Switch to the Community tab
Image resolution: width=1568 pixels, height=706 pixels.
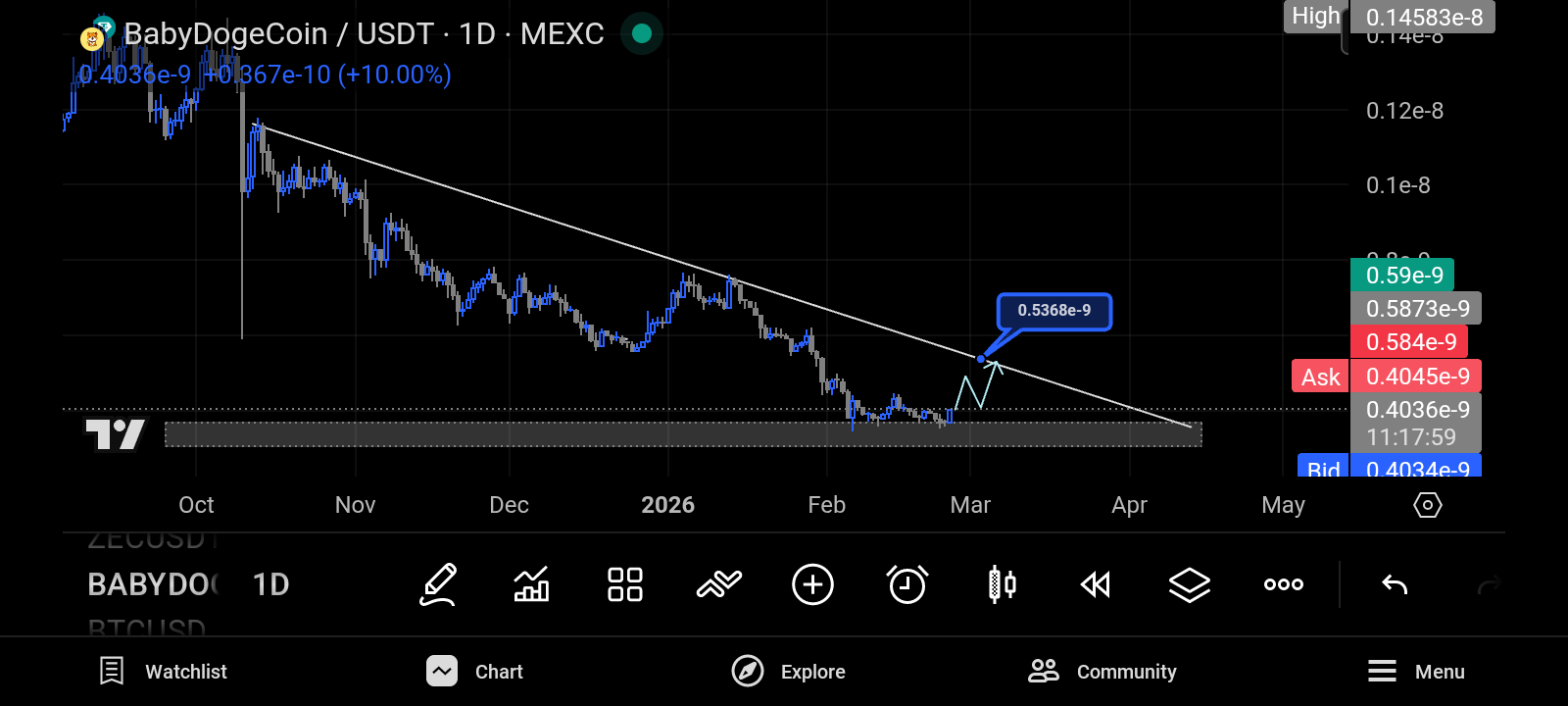1102,672
